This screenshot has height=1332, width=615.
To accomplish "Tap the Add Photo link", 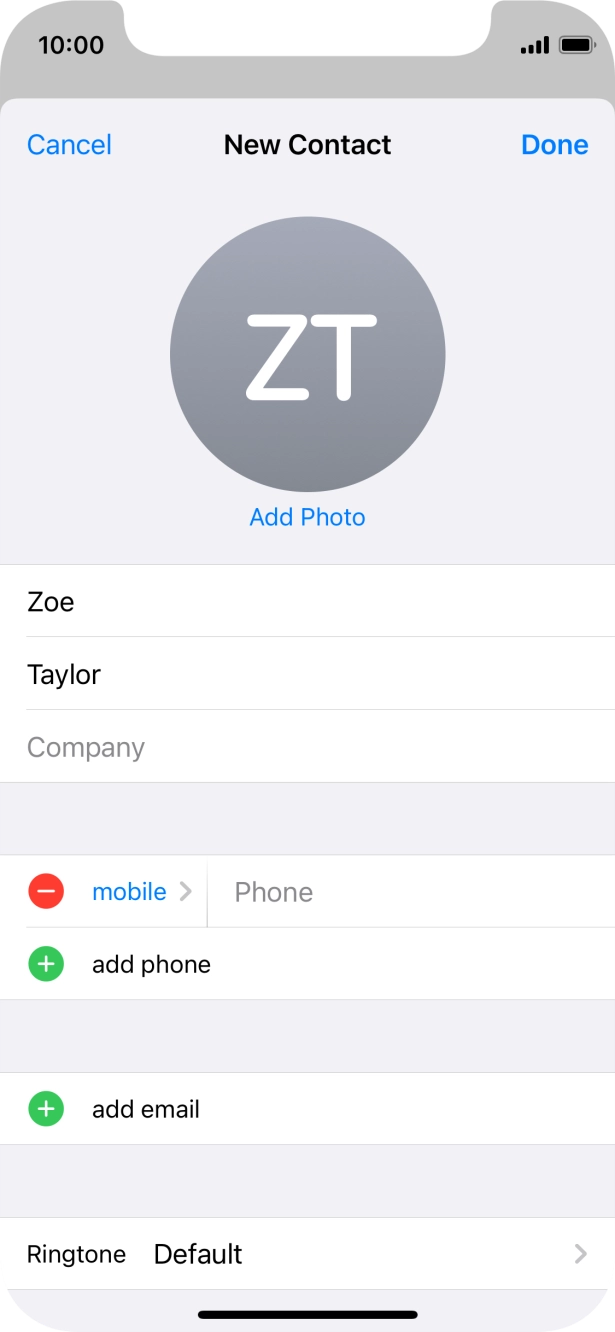I will click(x=307, y=517).
